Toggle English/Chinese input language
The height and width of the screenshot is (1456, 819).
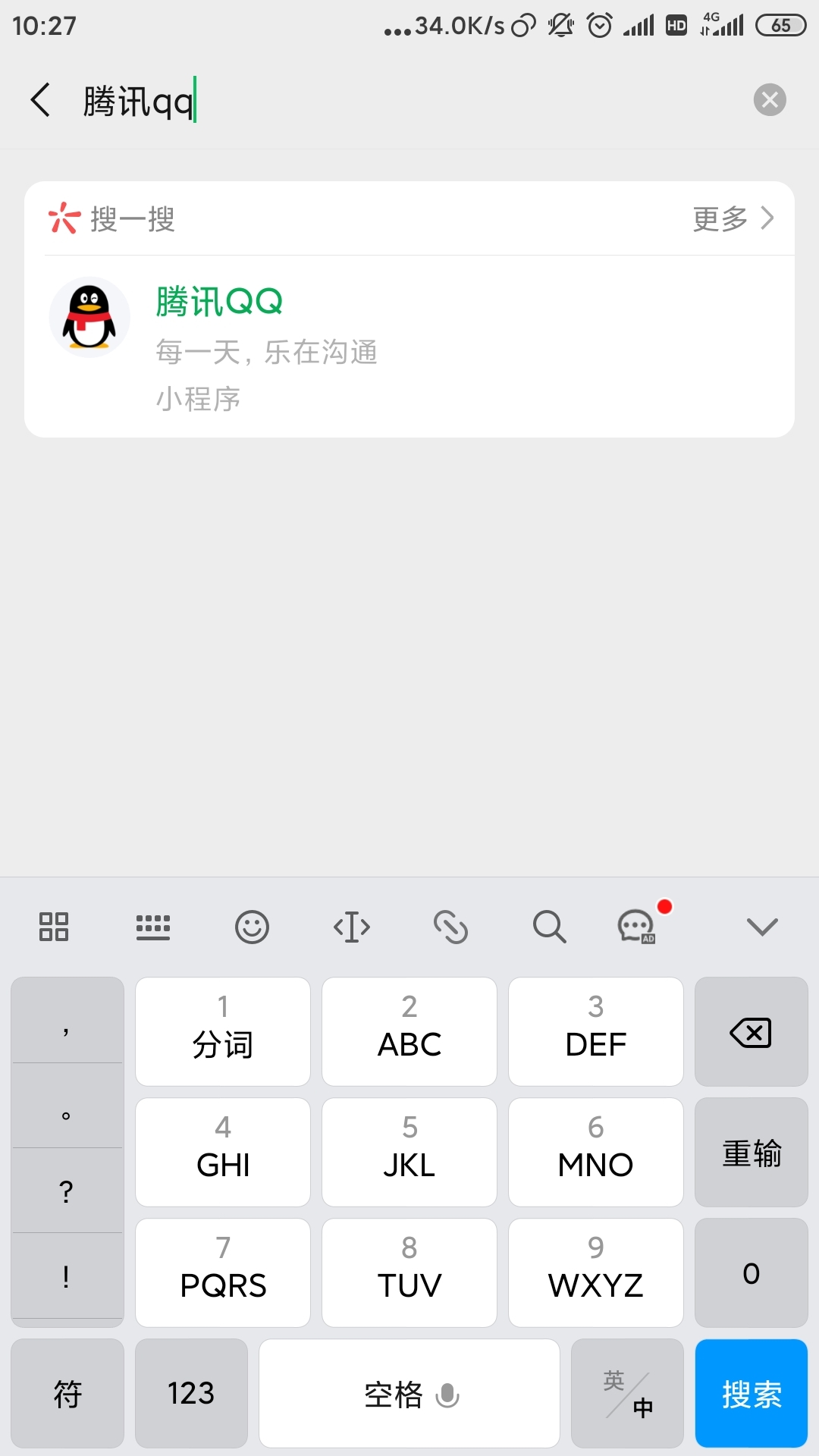pyautogui.click(x=627, y=1394)
